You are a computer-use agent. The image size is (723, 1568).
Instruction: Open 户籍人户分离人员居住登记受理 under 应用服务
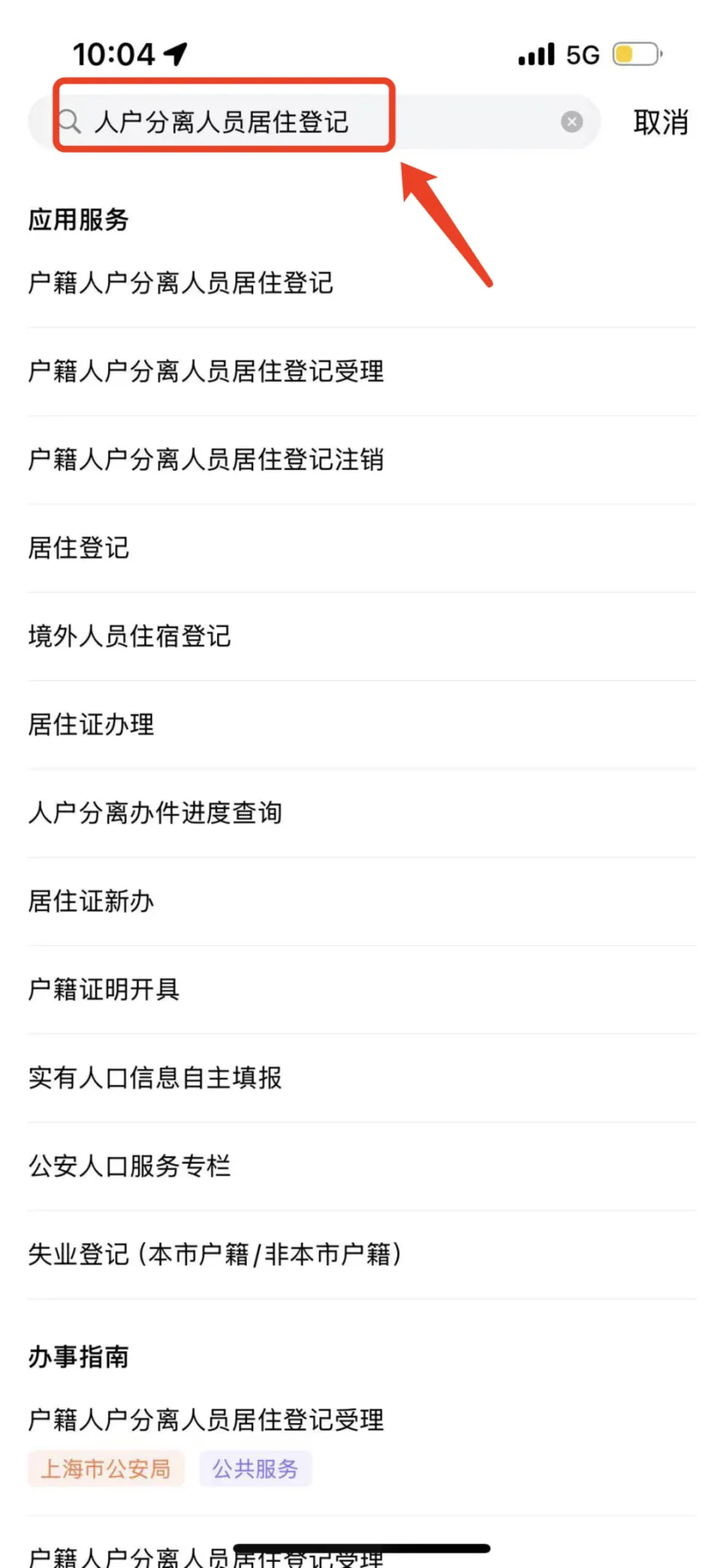pos(206,371)
